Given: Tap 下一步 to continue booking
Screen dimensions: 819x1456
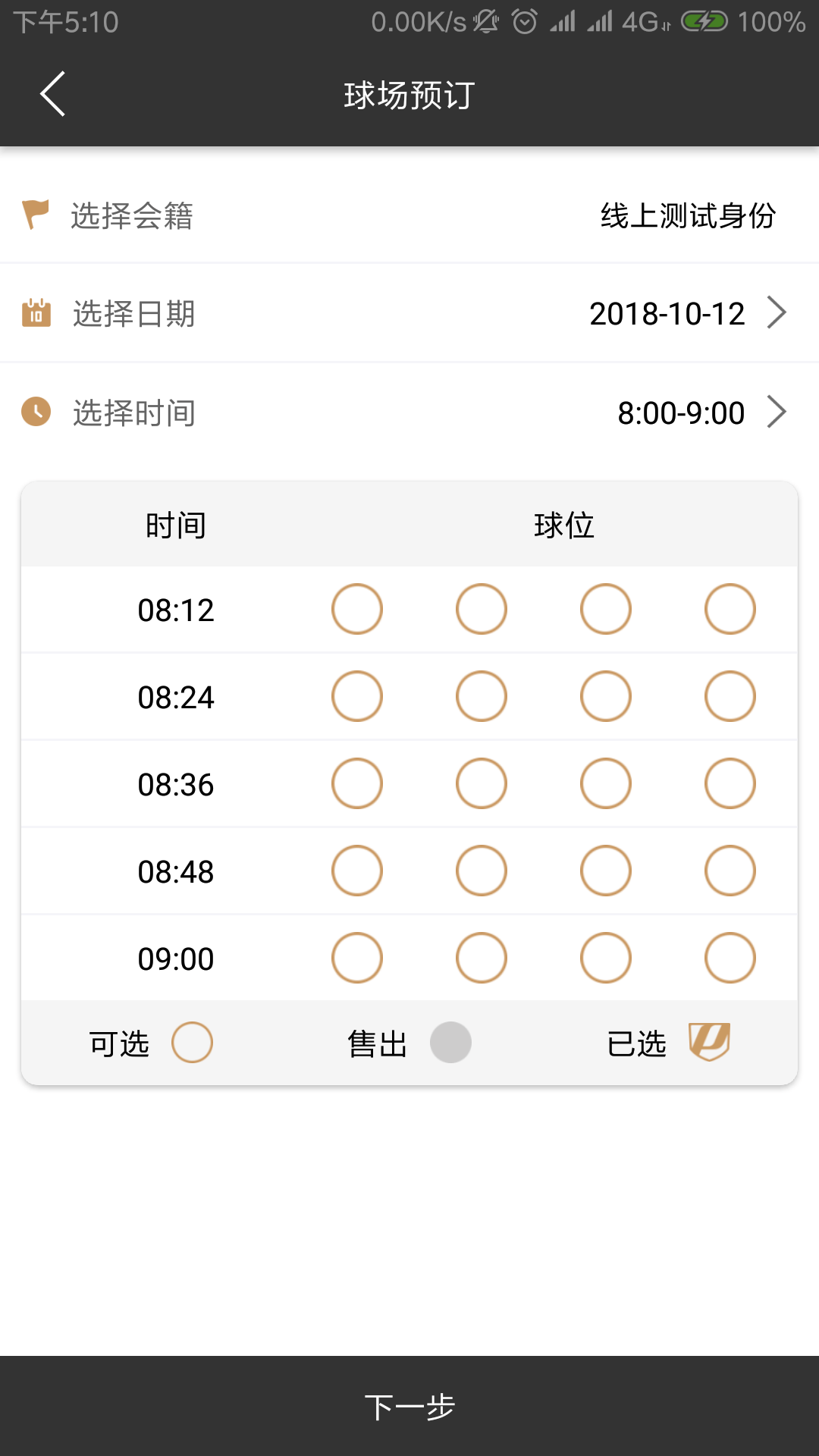Looking at the screenshot, I should coord(409,1406).
